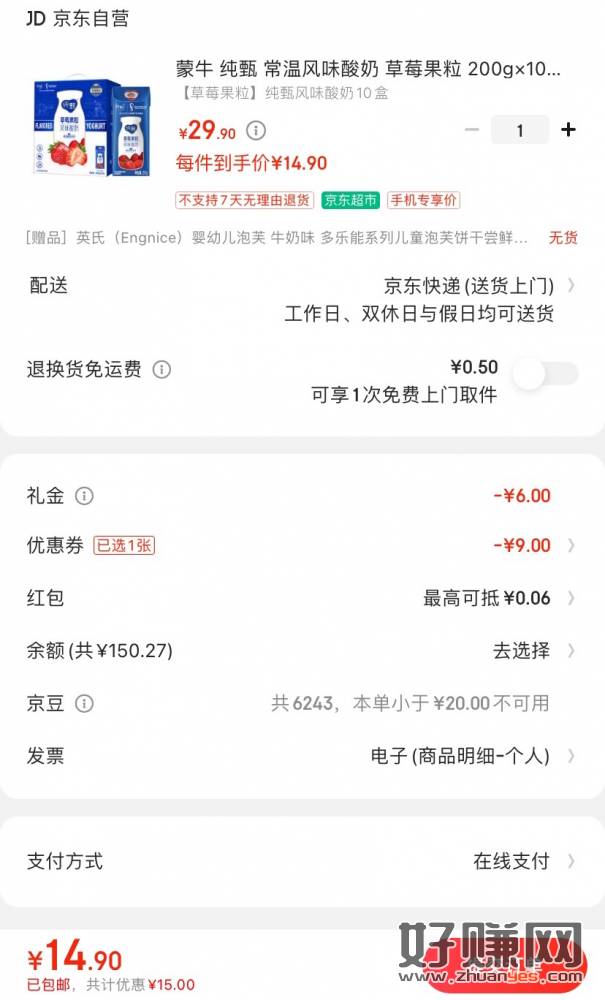This screenshot has height=1000, width=605.
Task: Decrease quantity with the minus button
Action: pyautogui.click(x=472, y=130)
